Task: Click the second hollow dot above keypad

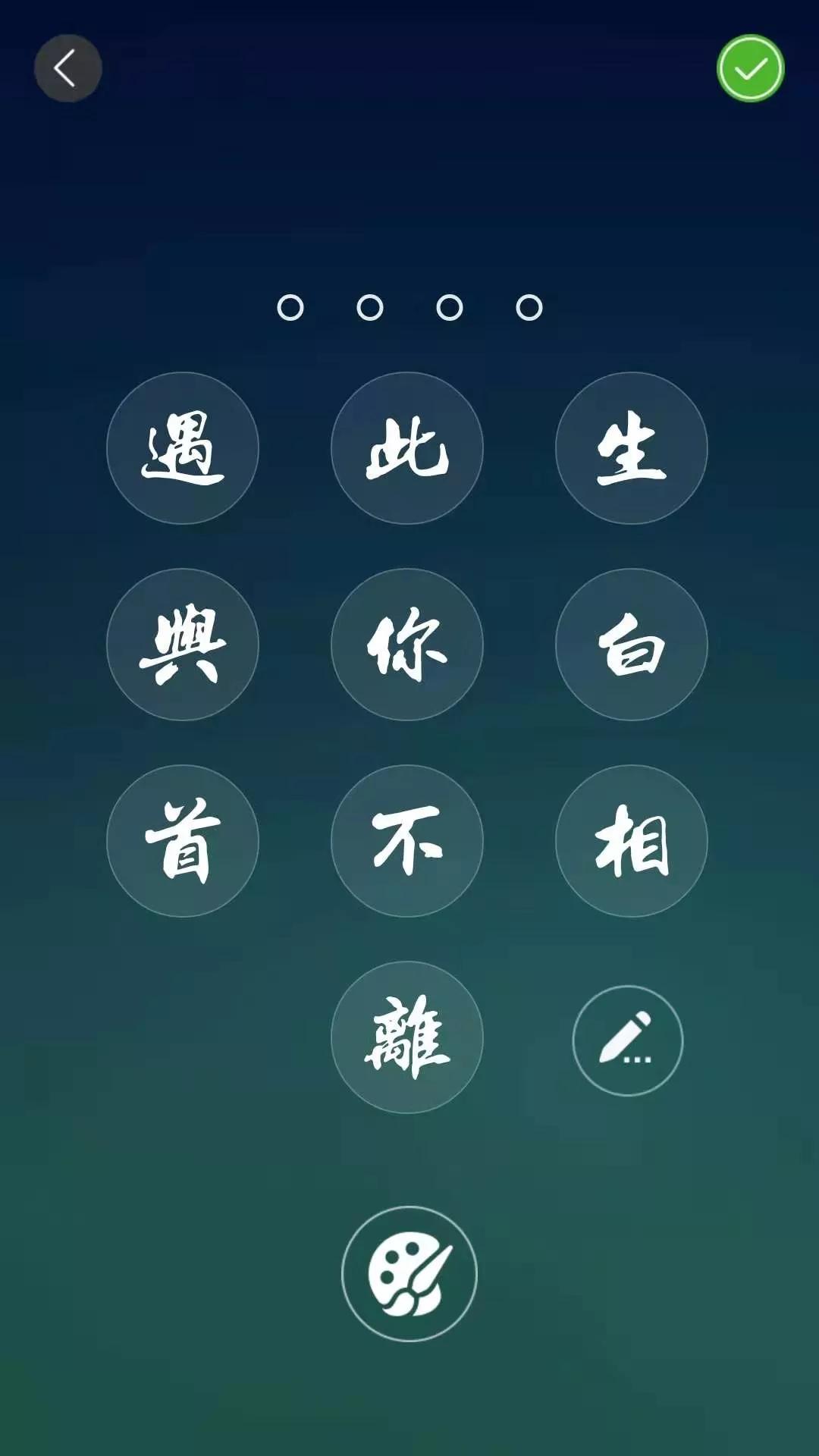Action: click(x=369, y=308)
